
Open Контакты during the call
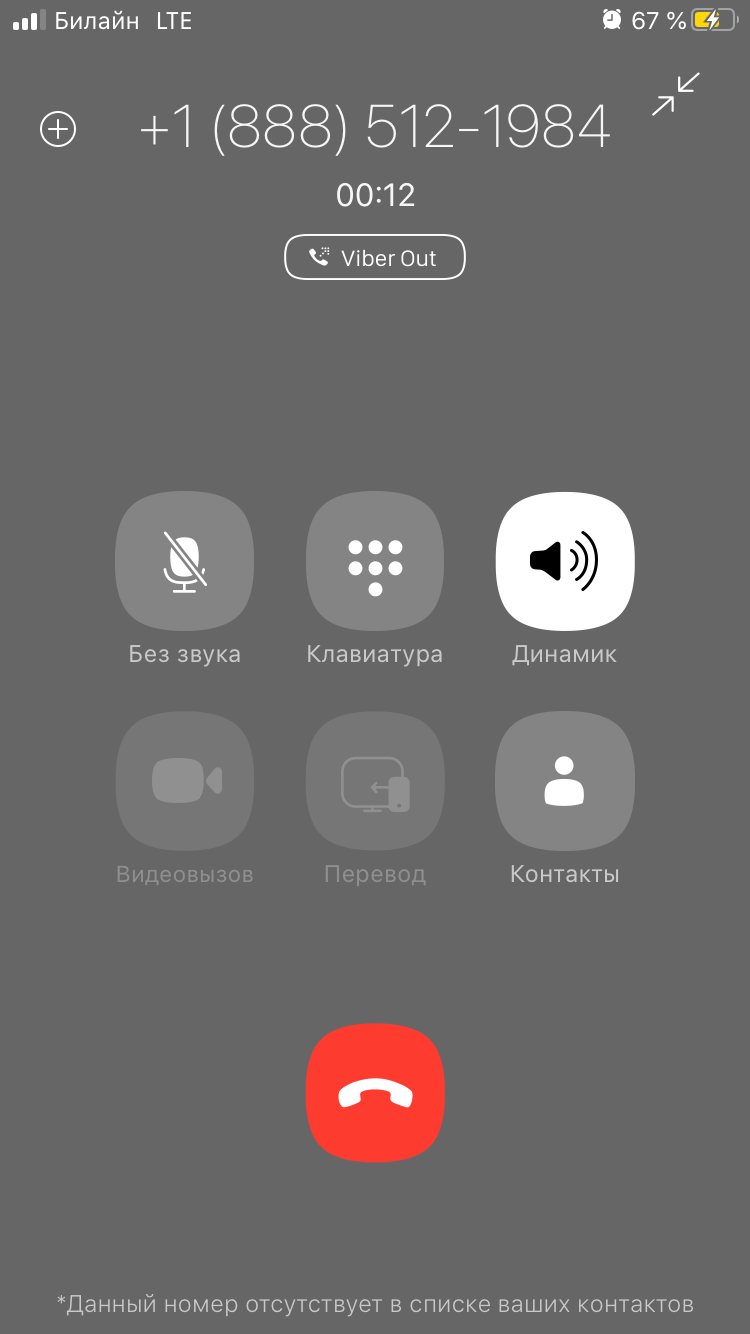(x=565, y=781)
